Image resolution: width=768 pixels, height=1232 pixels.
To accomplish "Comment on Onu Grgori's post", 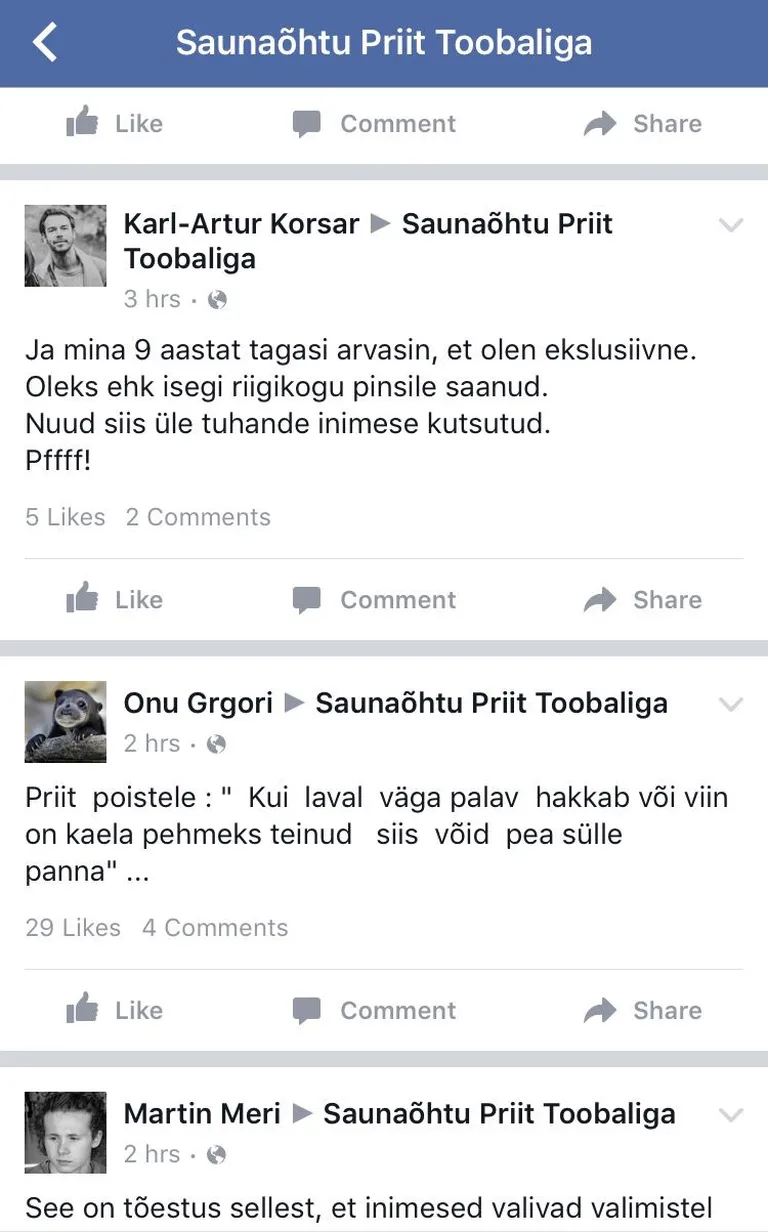I will (374, 1010).
